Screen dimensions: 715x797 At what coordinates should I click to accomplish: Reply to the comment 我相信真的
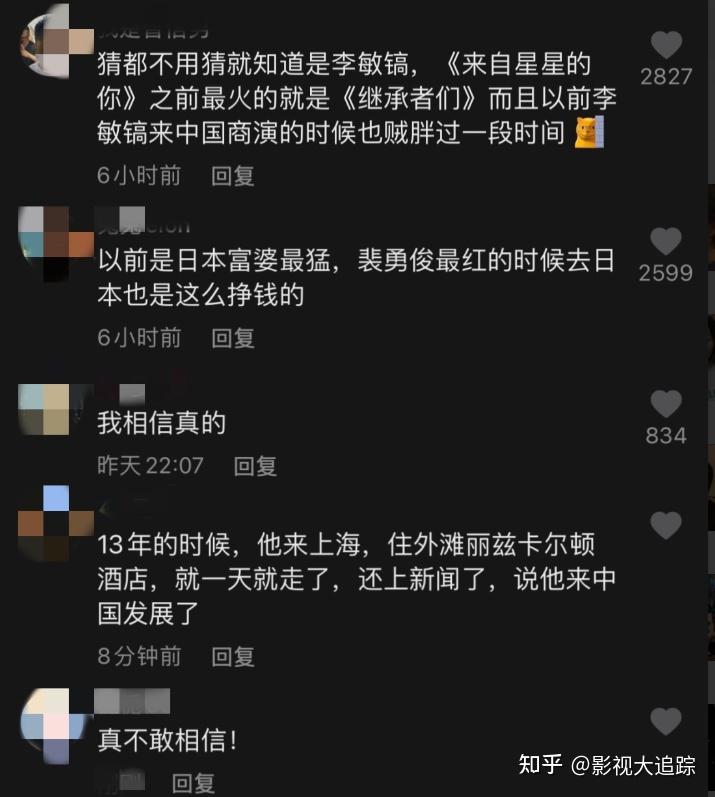255,465
